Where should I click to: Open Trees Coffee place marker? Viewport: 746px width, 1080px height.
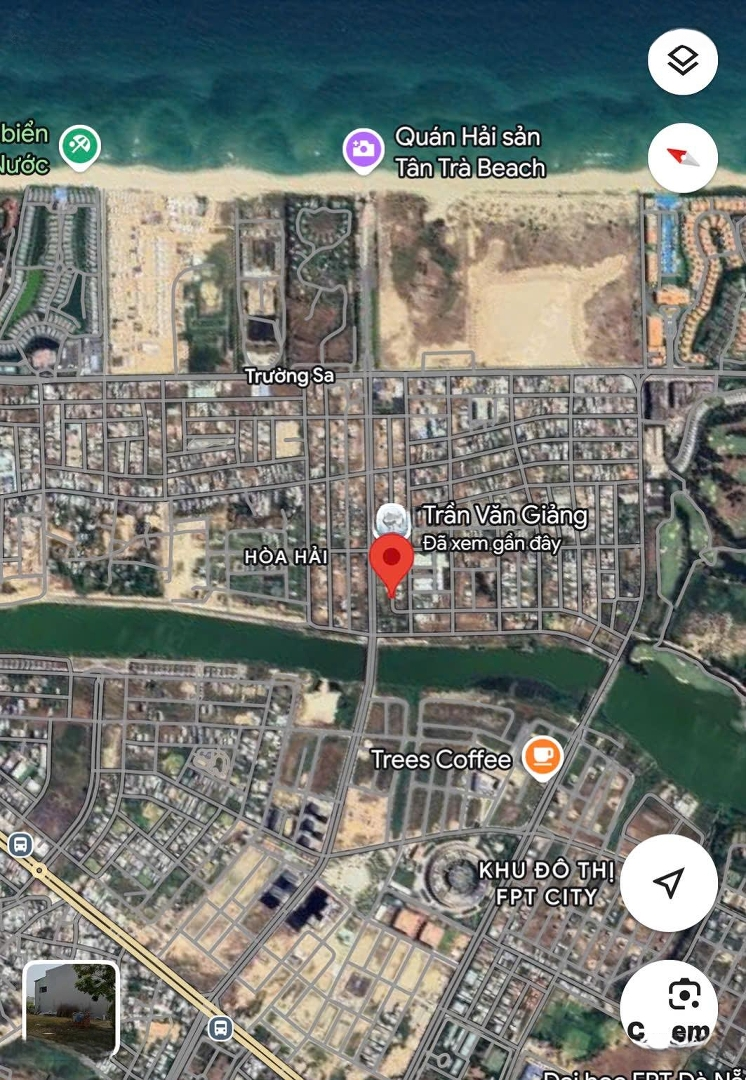point(542,759)
